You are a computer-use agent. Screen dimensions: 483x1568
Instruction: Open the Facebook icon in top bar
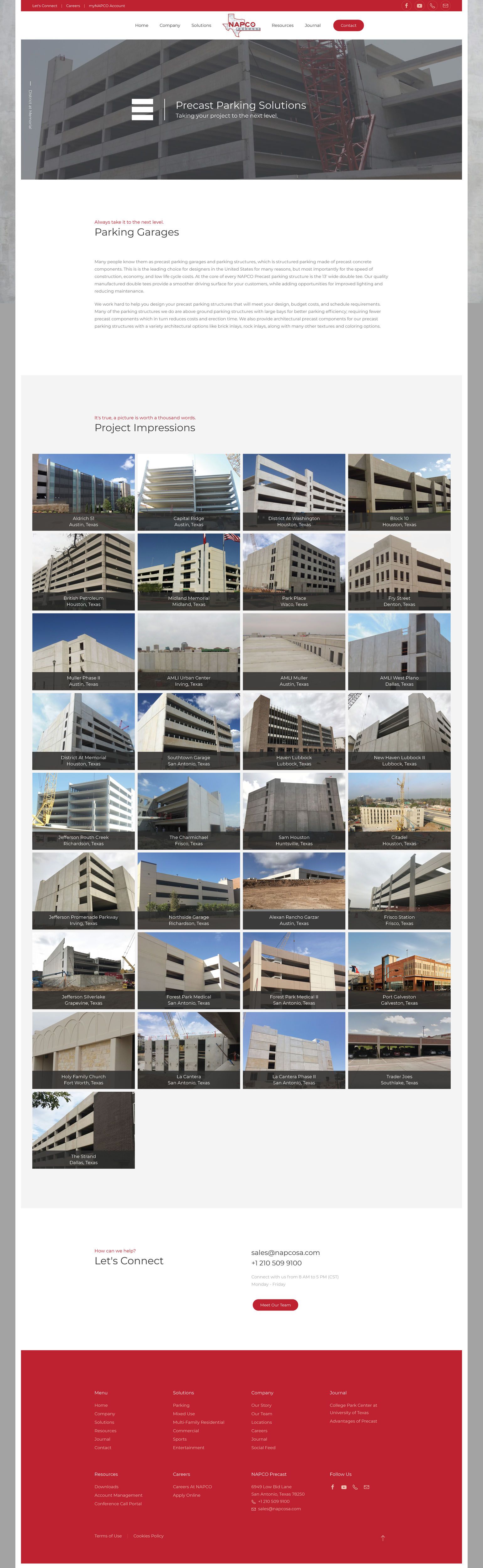pyautogui.click(x=406, y=5)
